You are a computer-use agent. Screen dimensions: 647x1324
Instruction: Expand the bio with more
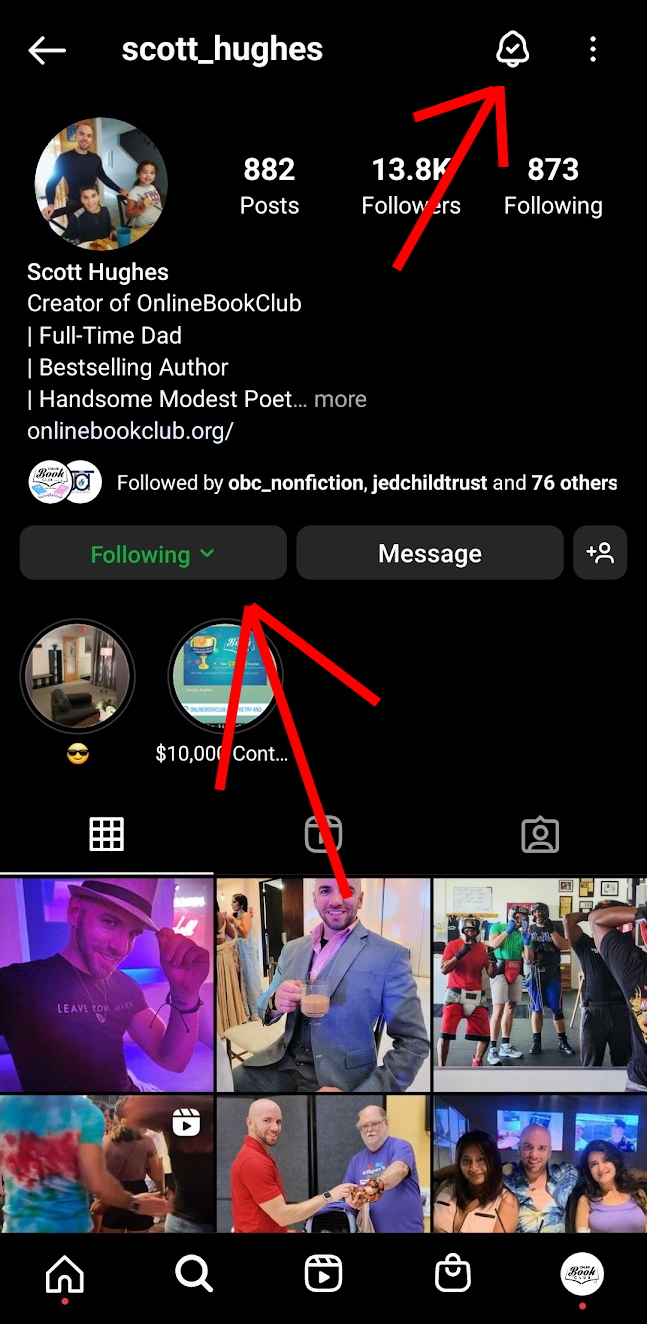pyautogui.click(x=340, y=399)
